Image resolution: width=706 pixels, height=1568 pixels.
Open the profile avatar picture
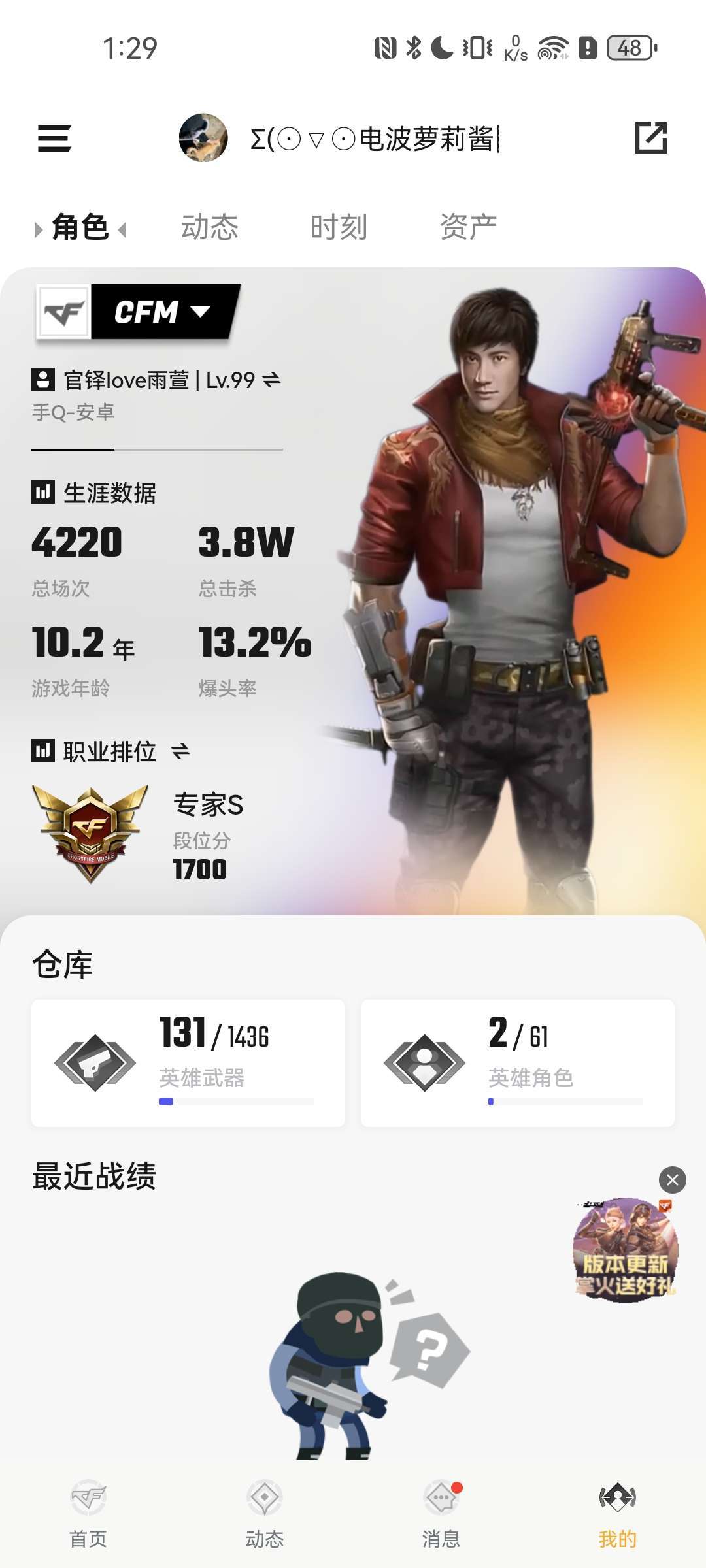coord(203,138)
